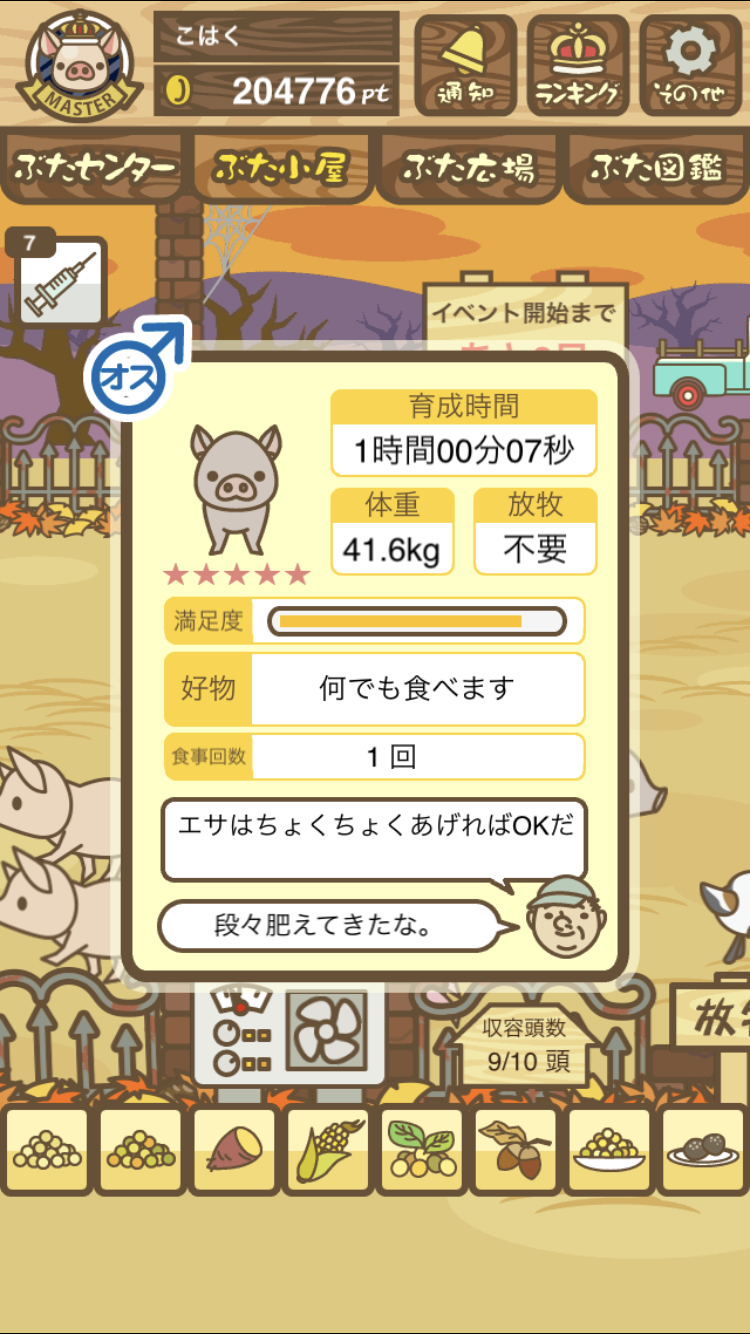This screenshot has width=750, height=1334.
Task: Switch to the ぶたセンター tab
Action: [x=94, y=168]
